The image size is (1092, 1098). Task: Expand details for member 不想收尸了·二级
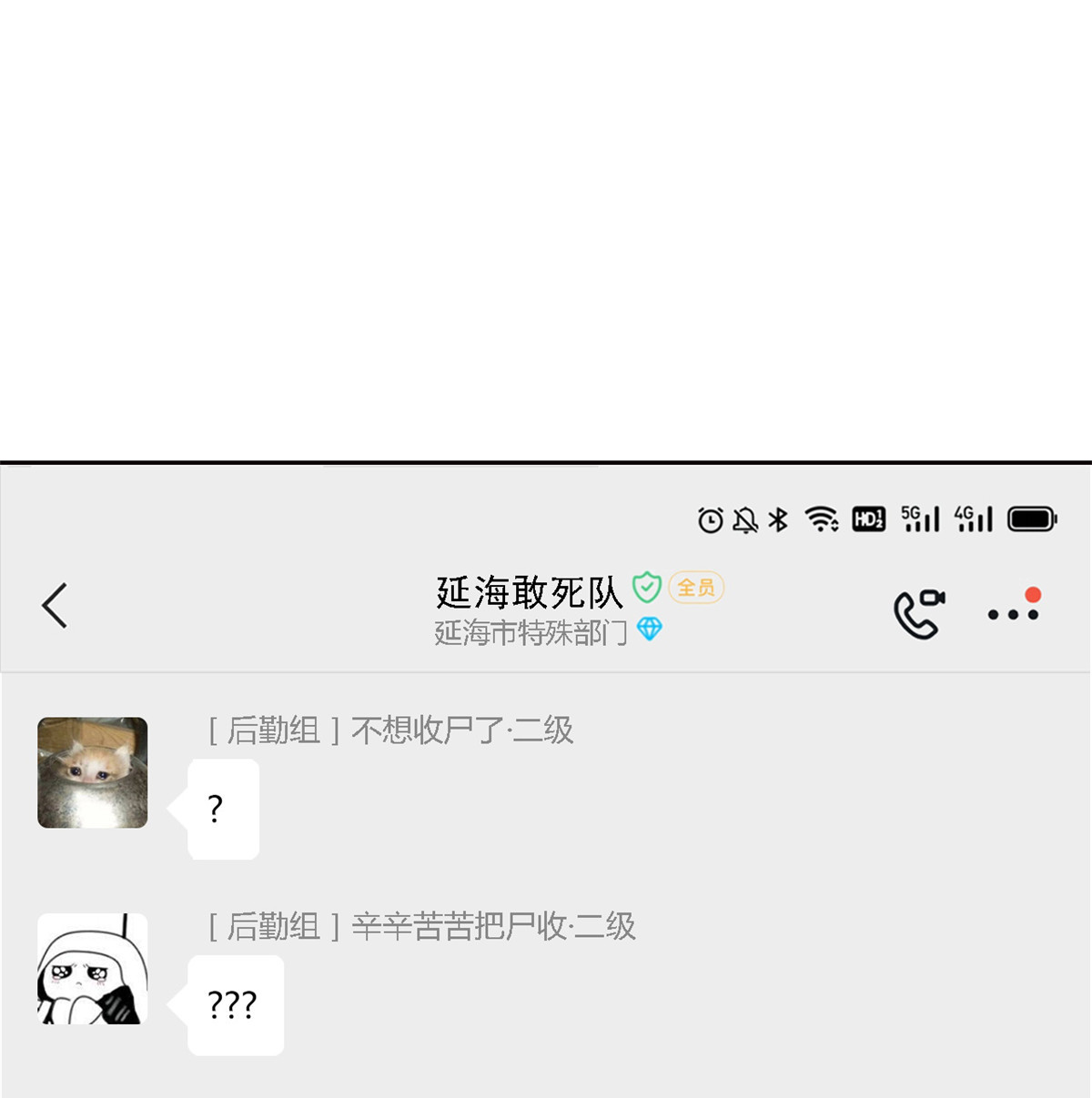(389, 730)
